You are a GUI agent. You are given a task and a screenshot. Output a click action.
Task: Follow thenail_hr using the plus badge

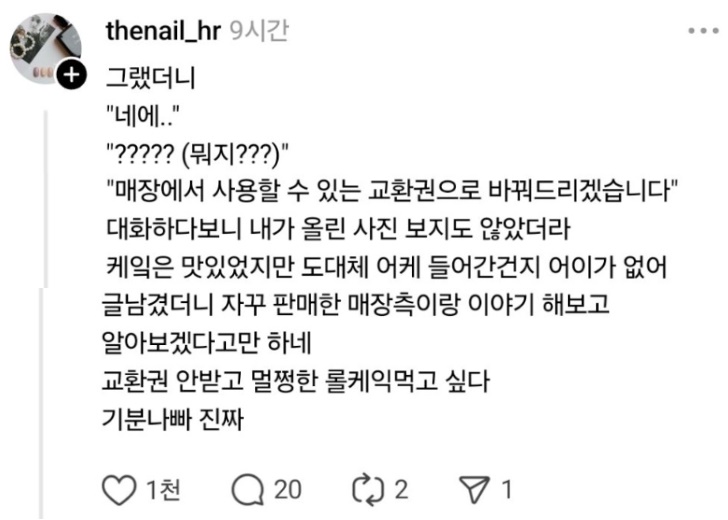[x=72, y=75]
